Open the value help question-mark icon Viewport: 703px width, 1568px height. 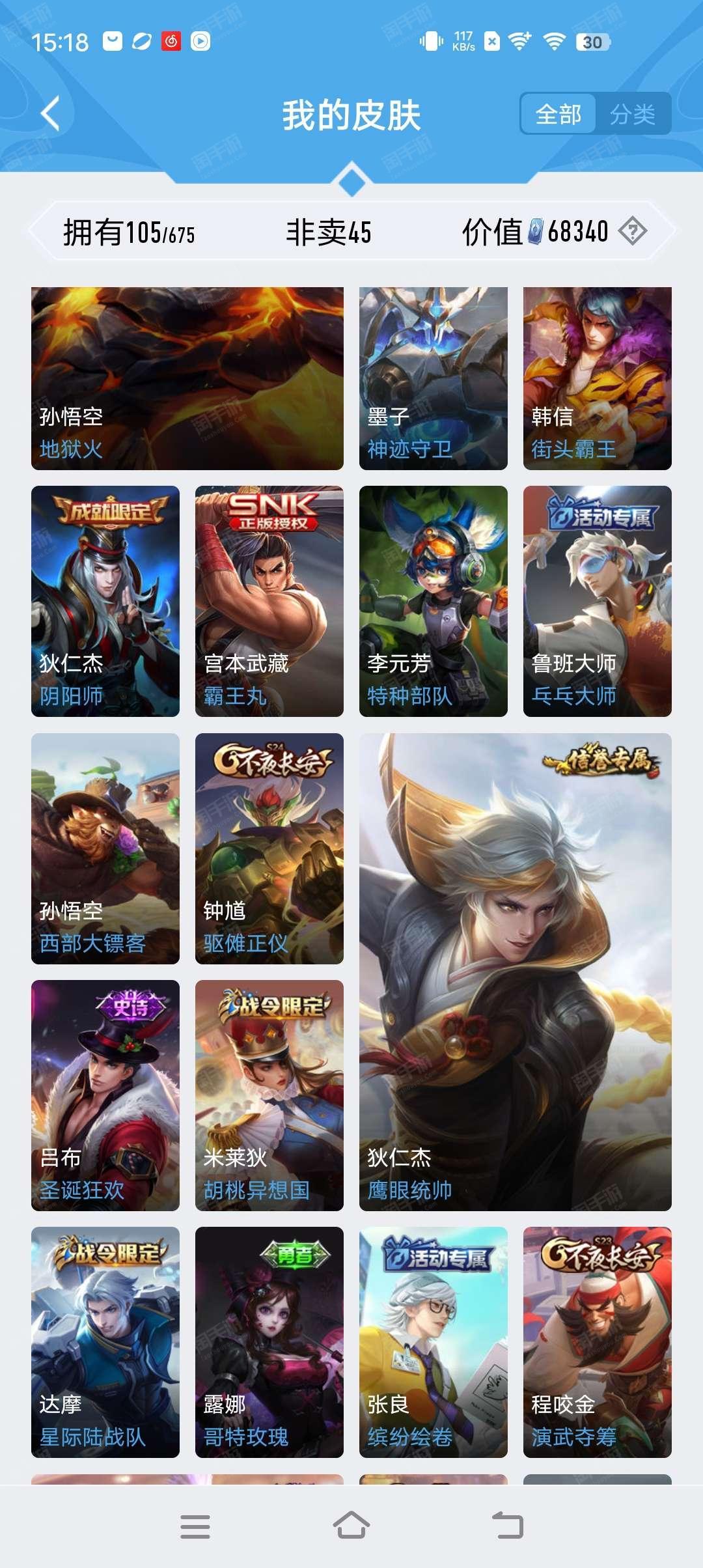[633, 231]
